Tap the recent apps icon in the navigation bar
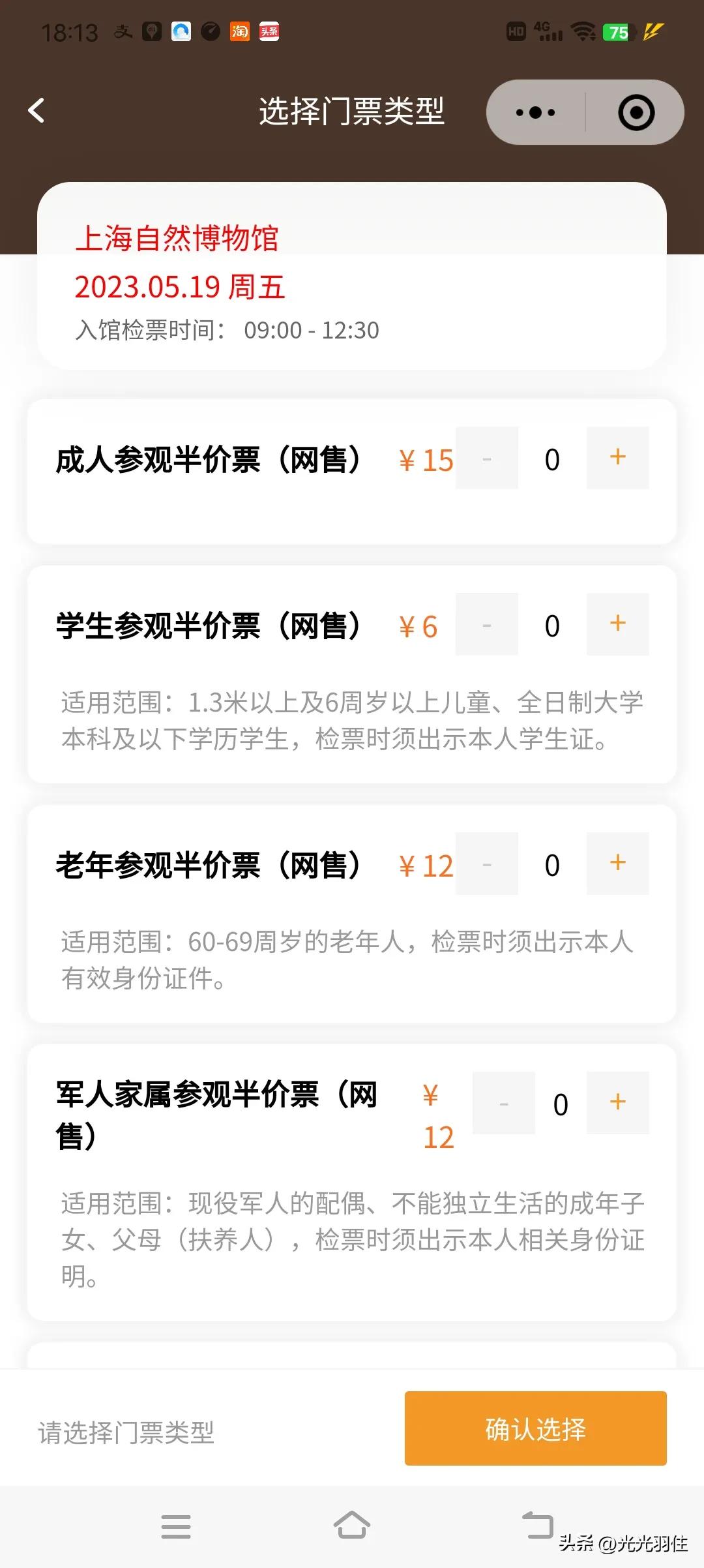The width and height of the screenshot is (704, 1568). 176,1528
